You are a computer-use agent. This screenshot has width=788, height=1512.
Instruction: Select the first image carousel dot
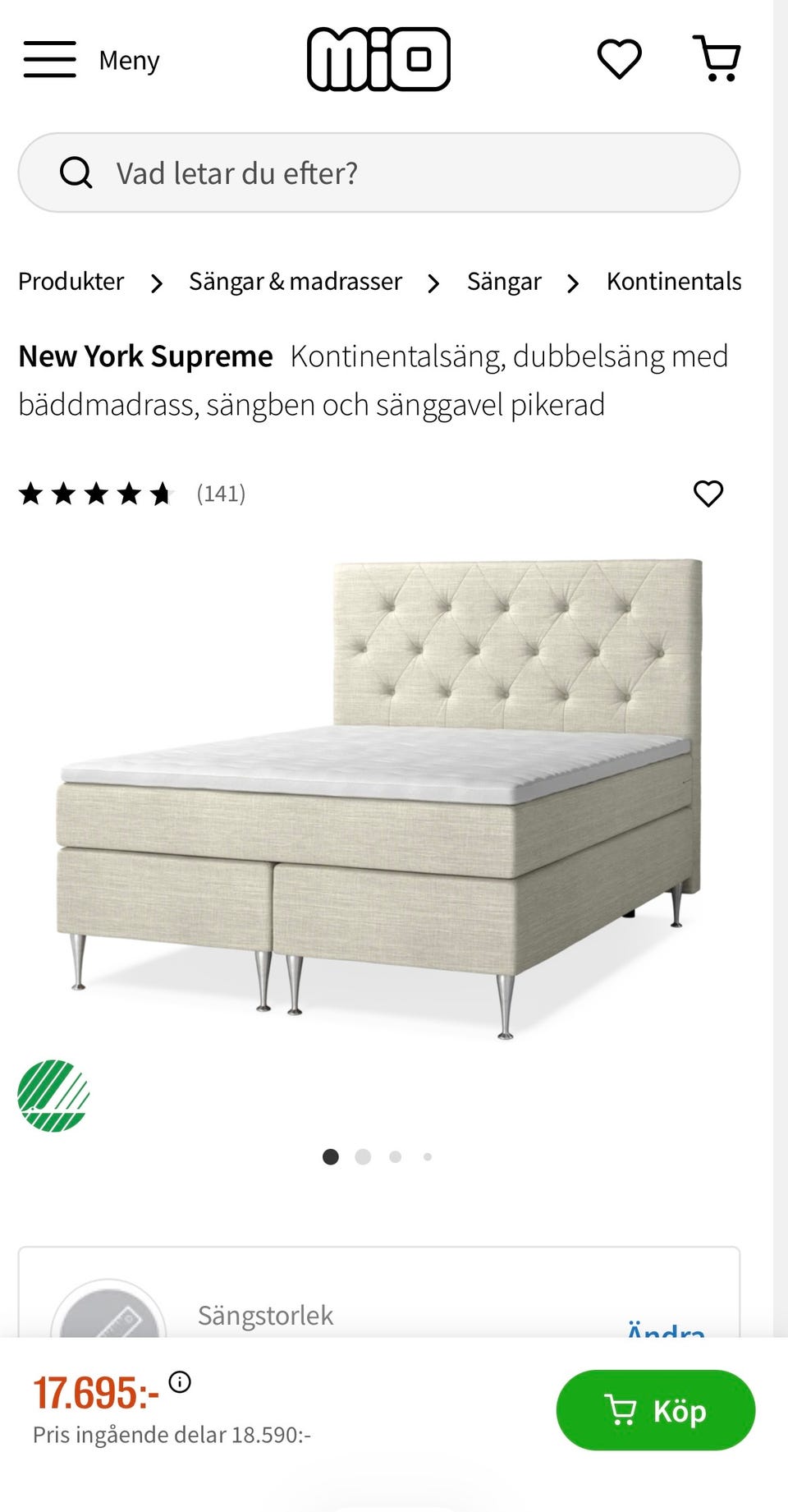(331, 1156)
